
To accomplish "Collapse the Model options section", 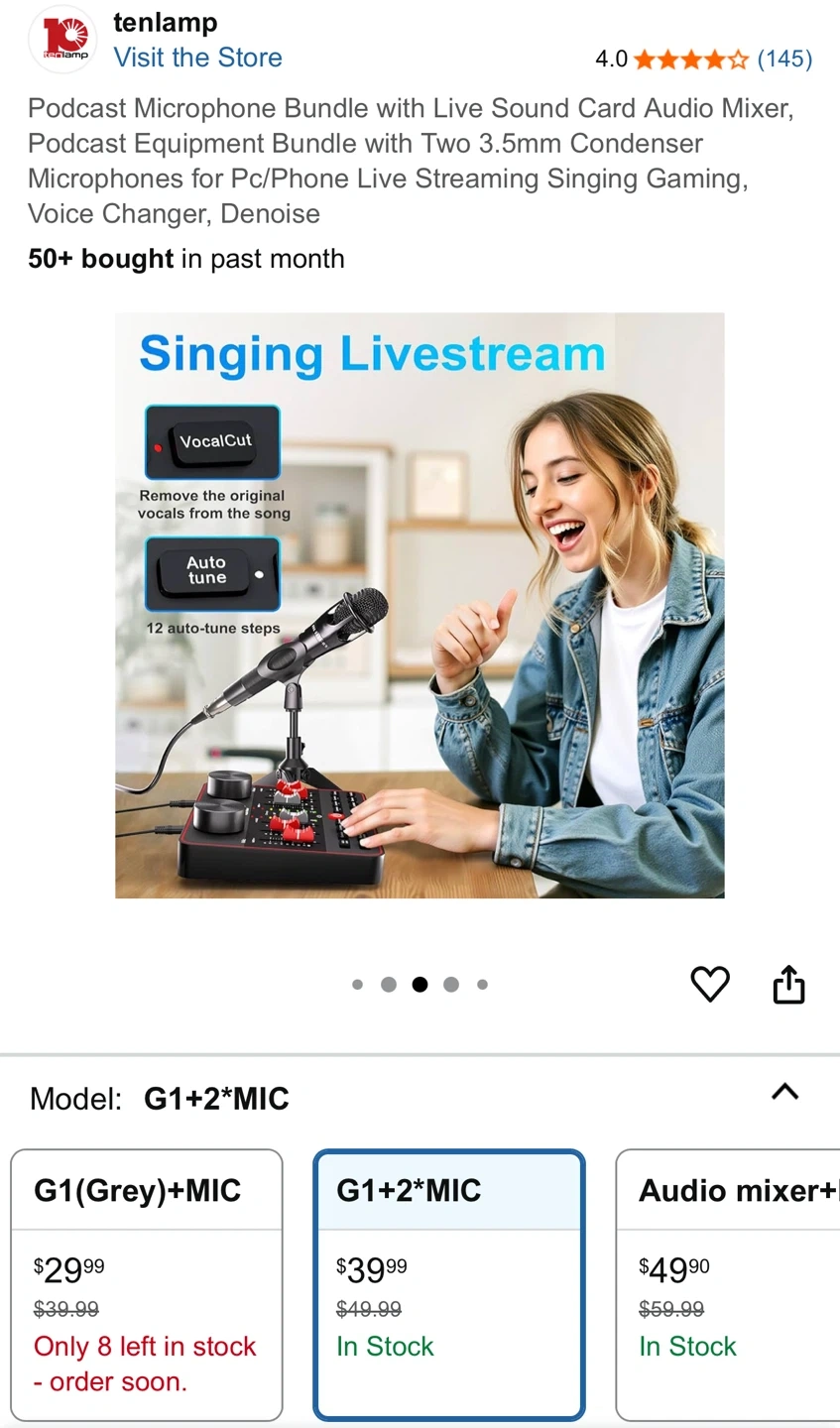I will point(784,1092).
